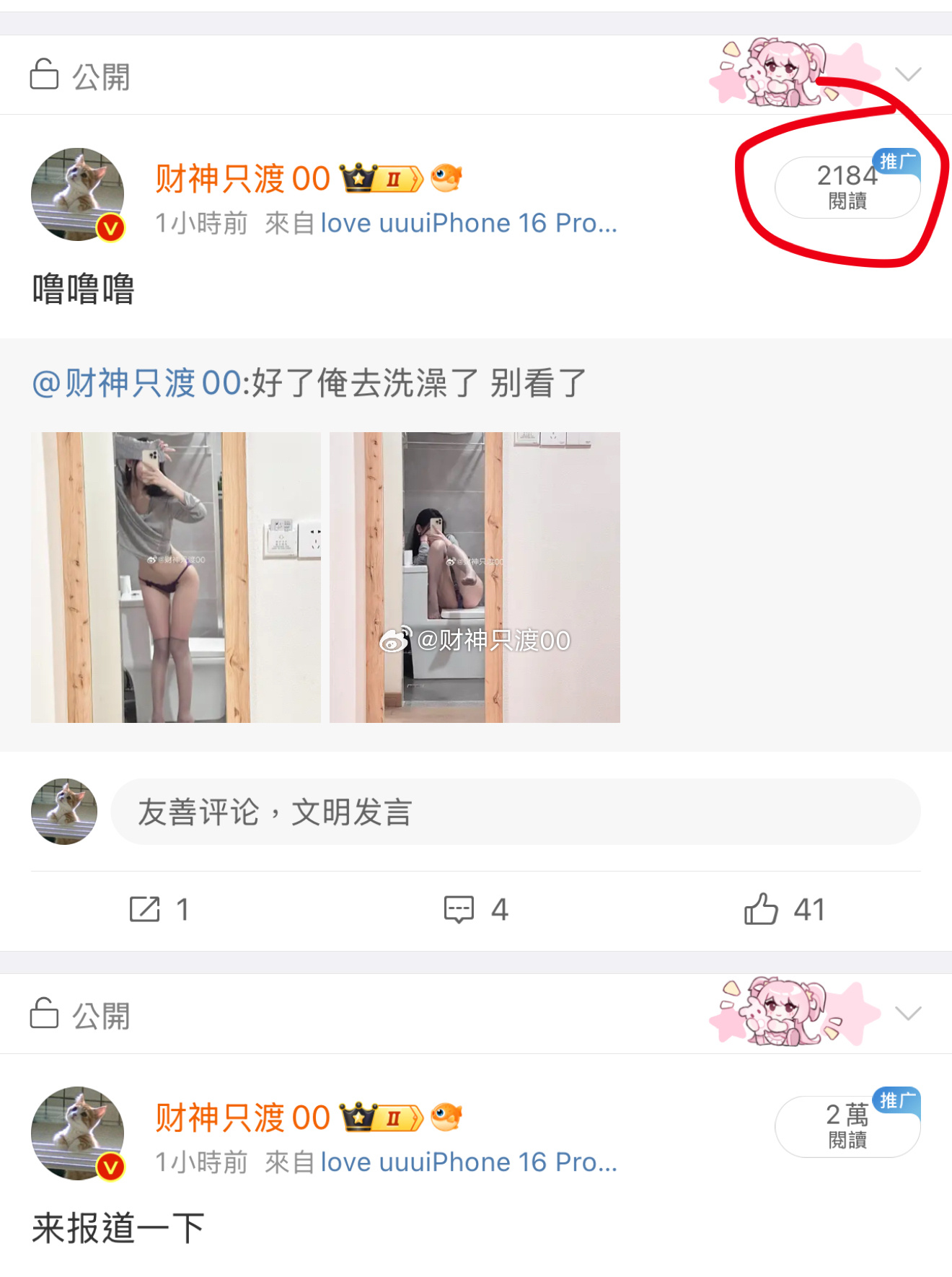Screen dimensions: 952x1277
Task: Like the 噜噜噜 post
Action: (784, 909)
